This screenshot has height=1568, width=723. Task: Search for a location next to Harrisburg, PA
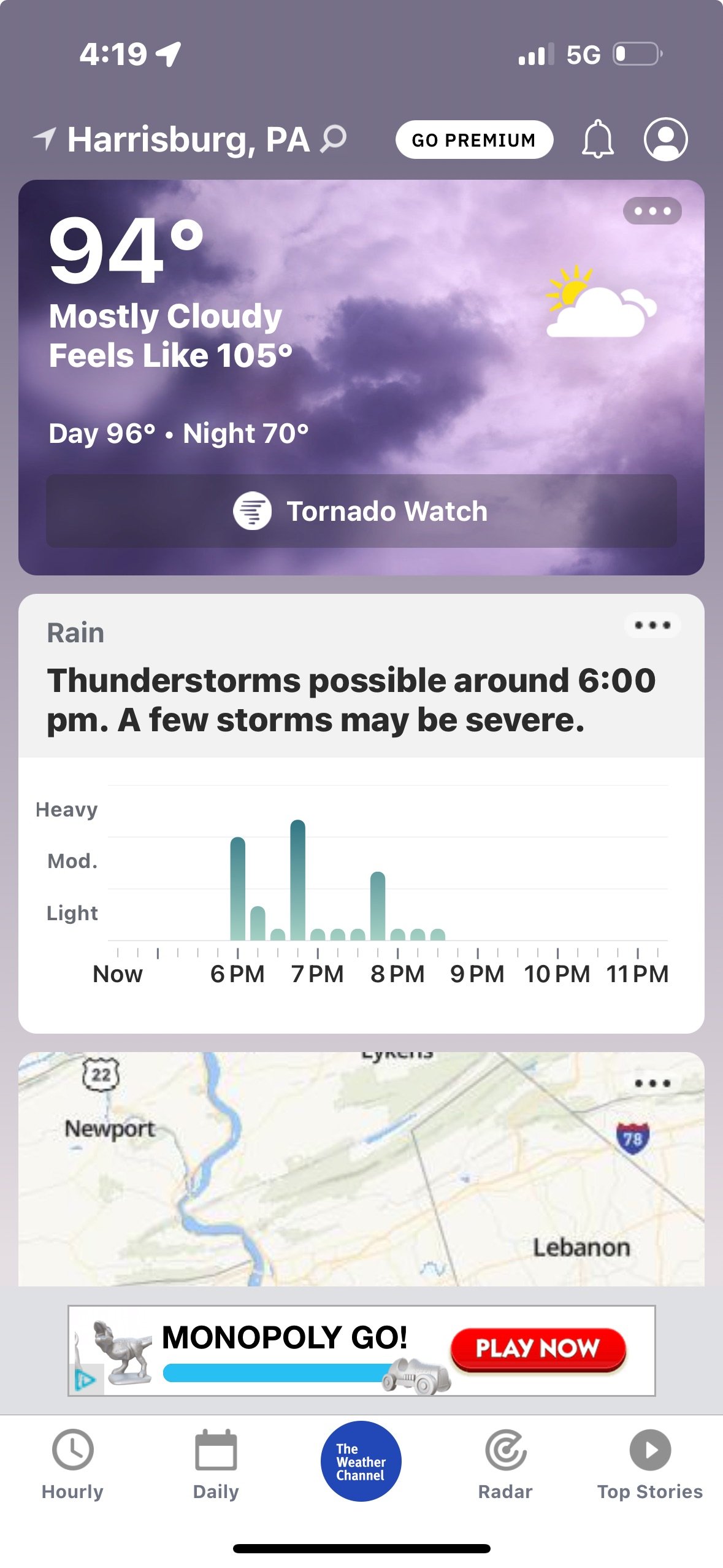click(334, 138)
